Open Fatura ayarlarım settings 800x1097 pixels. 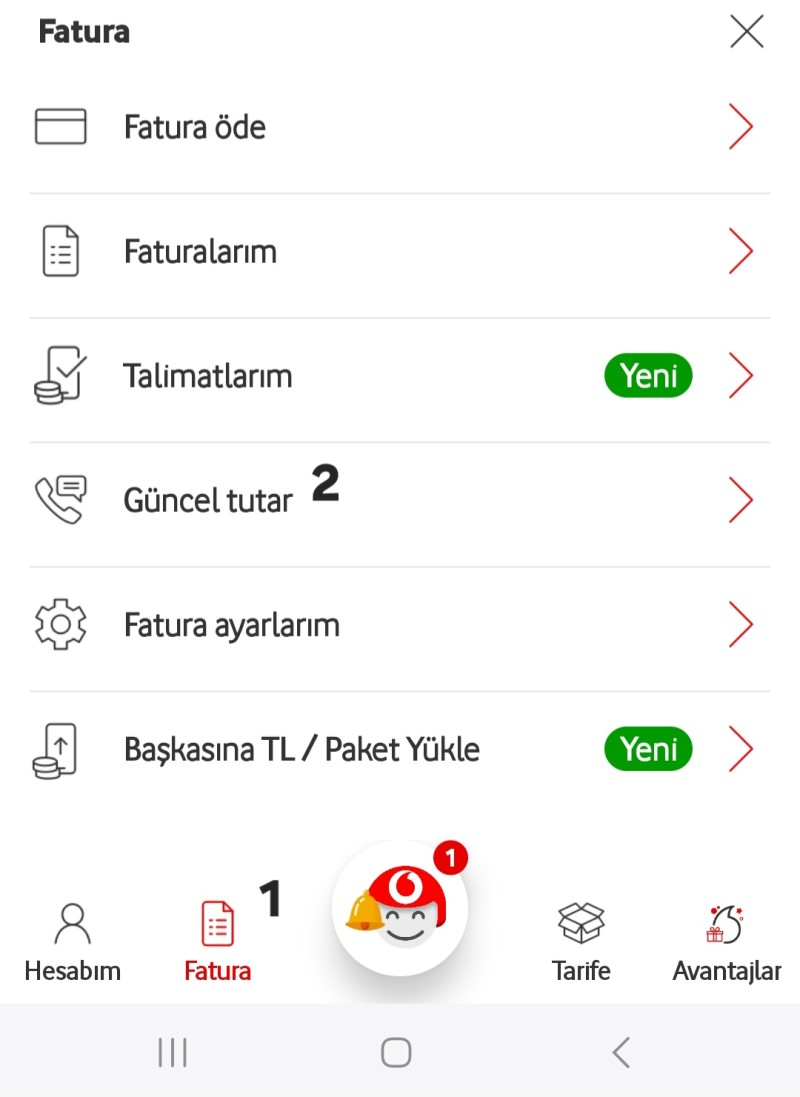400,625
